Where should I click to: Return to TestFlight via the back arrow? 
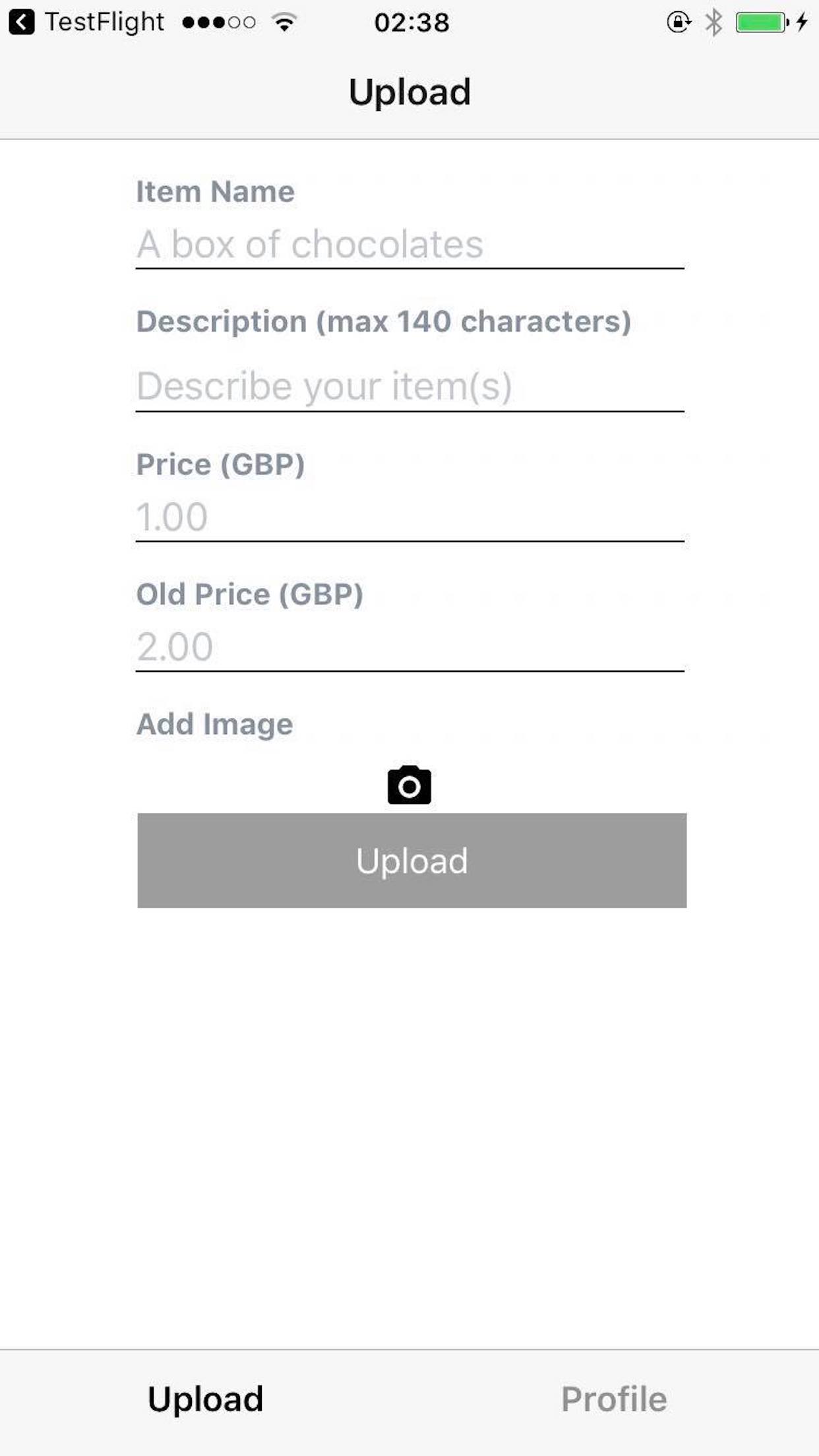tap(21, 22)
